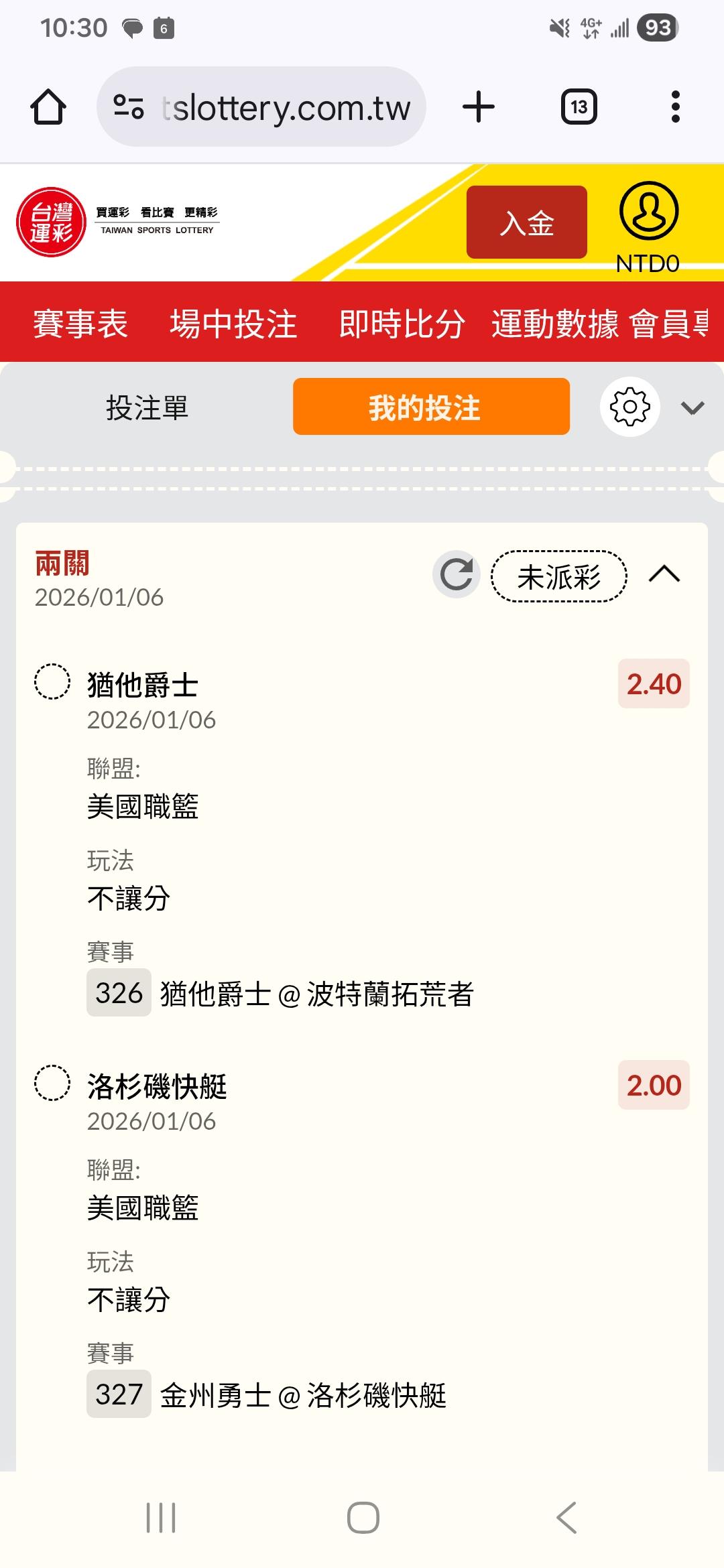Collapse the bet panel using the down chevron
724x1568 pixels.
(x=692, y=407)
